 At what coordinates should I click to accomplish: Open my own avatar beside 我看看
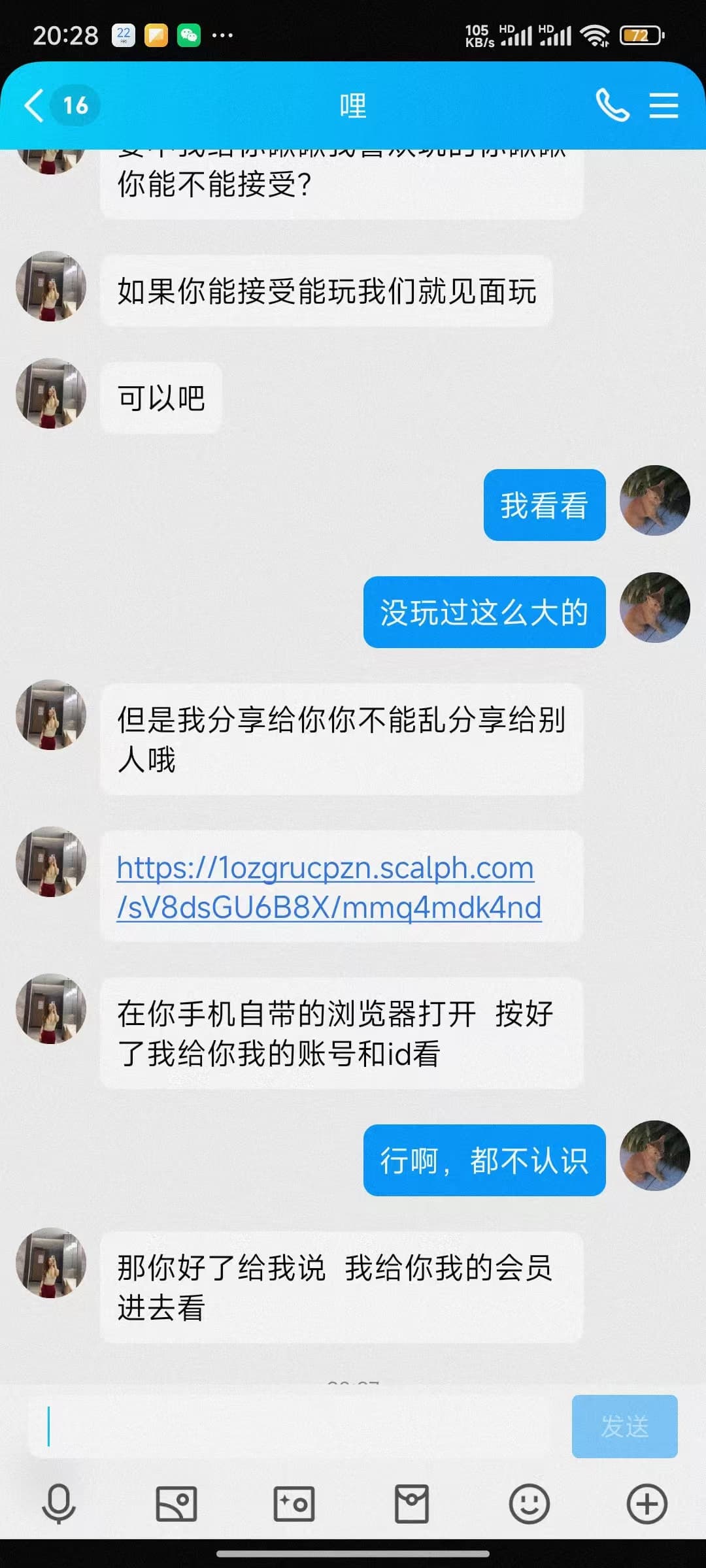point(655,500)
